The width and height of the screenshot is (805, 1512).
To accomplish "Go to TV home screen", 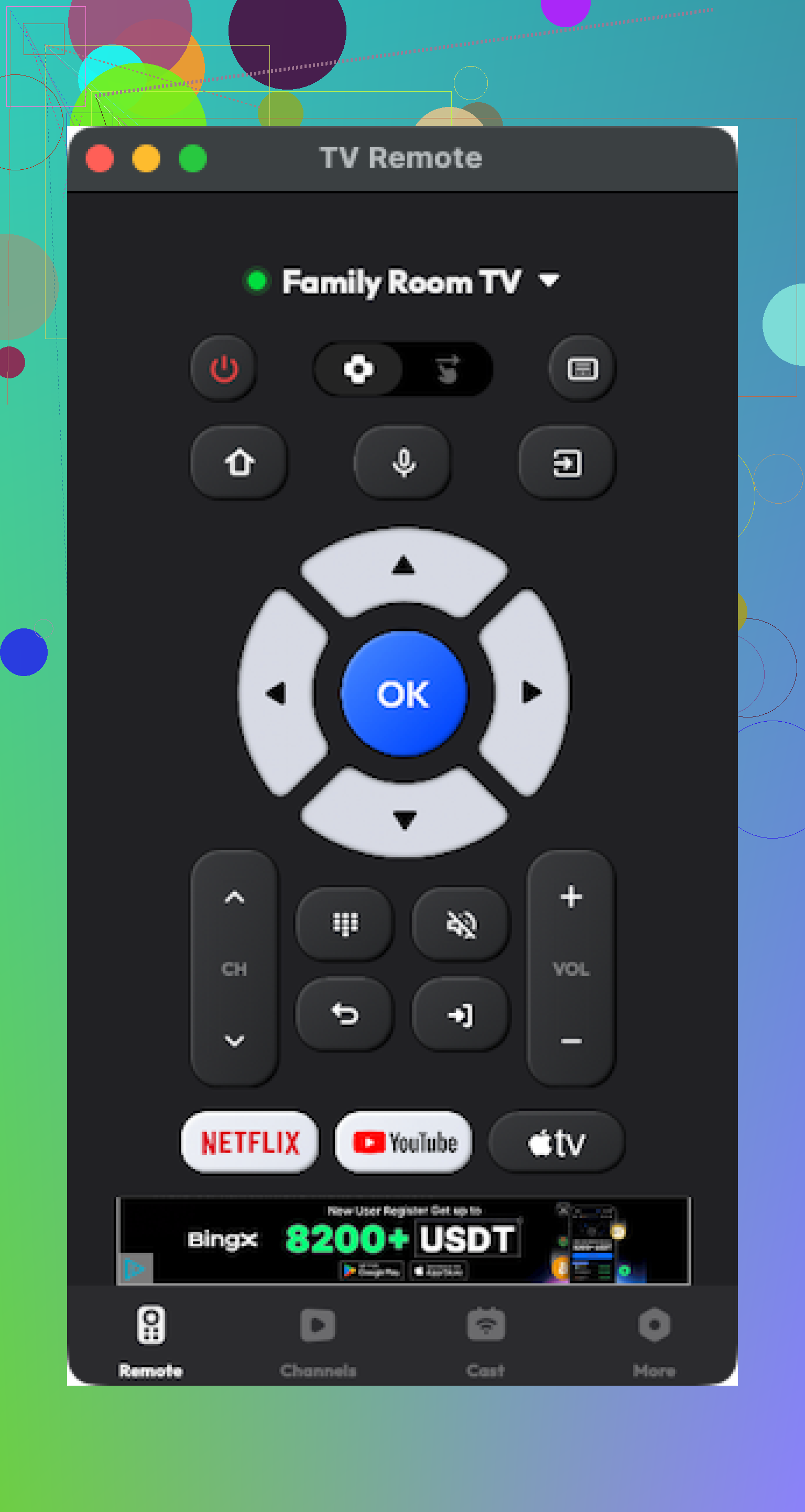I will 239,463.
